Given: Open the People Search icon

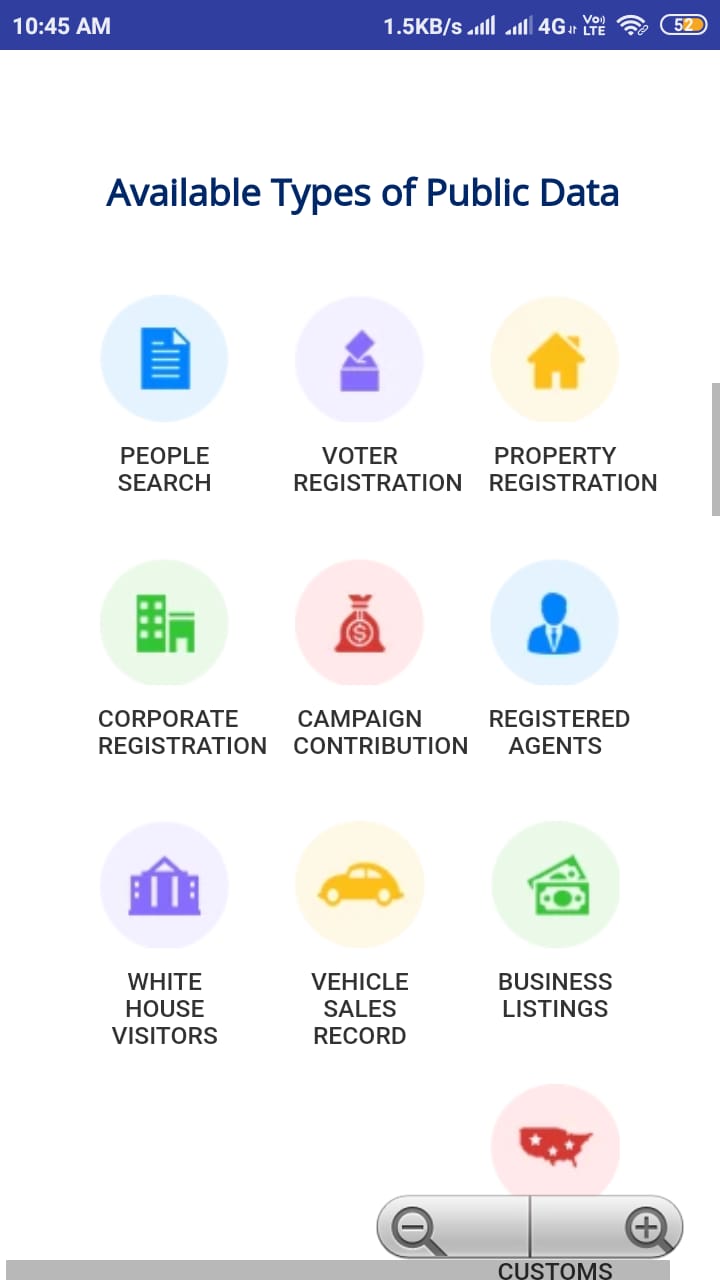Looking at the screenshot, I should pos(164,358).
